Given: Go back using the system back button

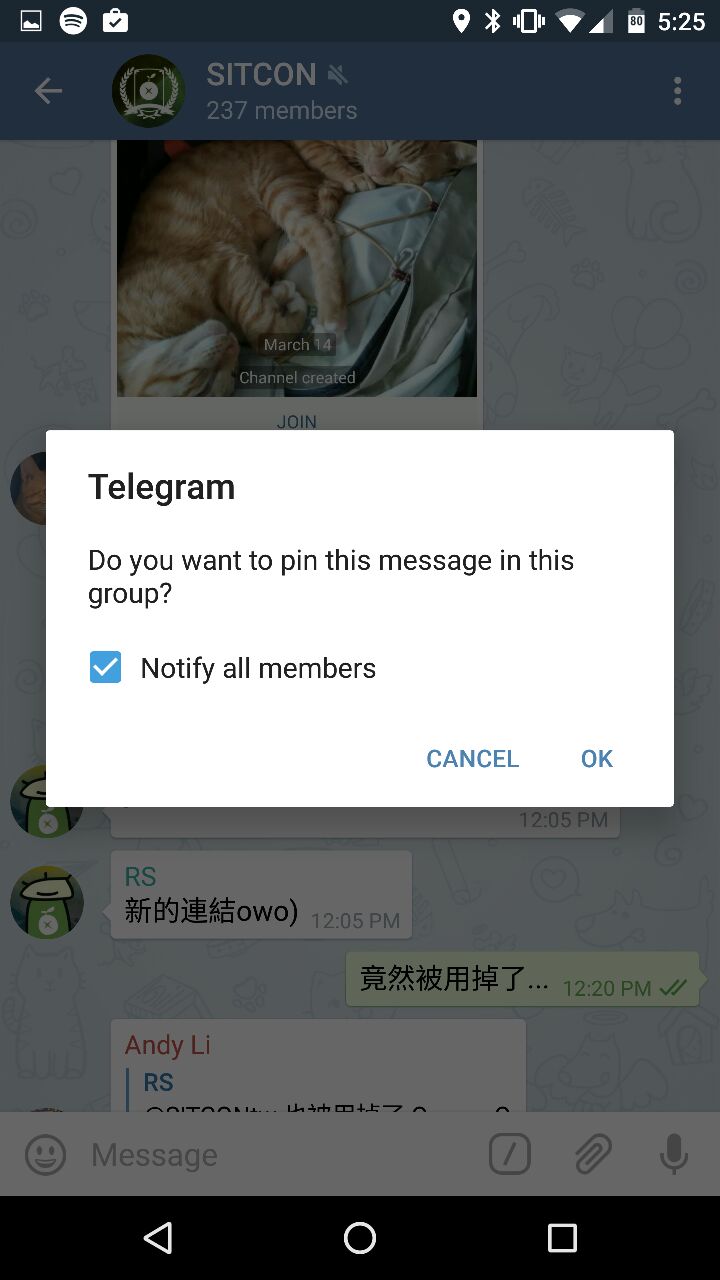Looking at the screenshot, I should pyautogui.click(x=158, y=1238).
